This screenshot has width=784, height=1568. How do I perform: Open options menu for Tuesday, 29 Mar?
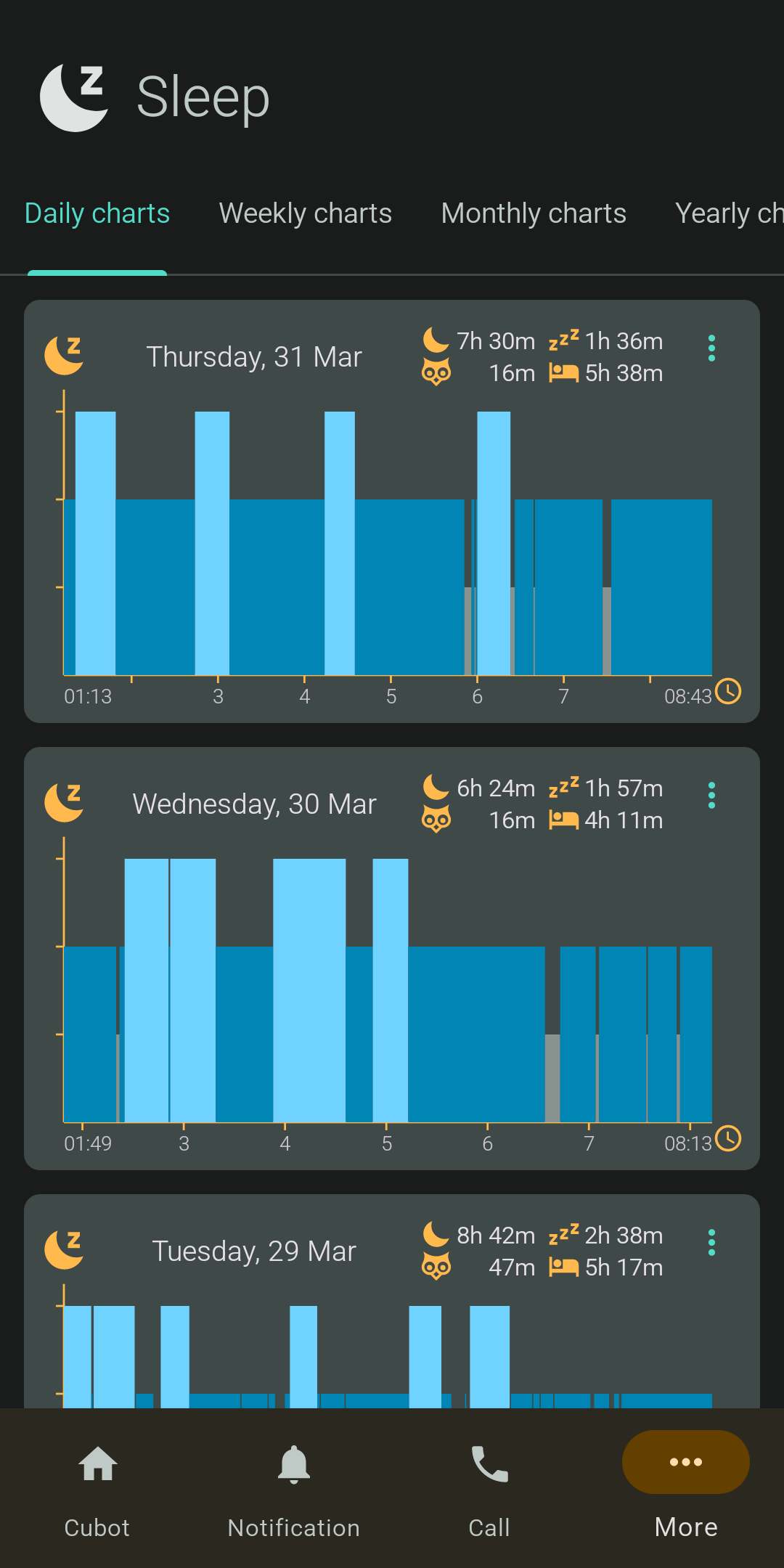(x=711, y=1243)
